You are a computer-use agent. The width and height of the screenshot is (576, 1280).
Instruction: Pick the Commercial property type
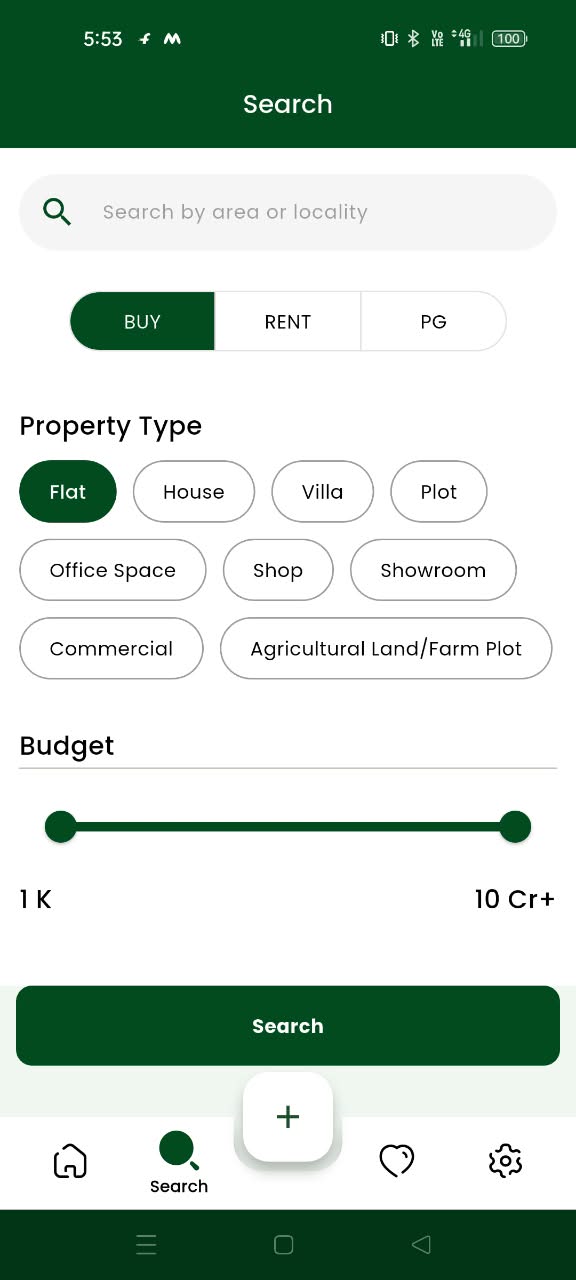(111, 648)
